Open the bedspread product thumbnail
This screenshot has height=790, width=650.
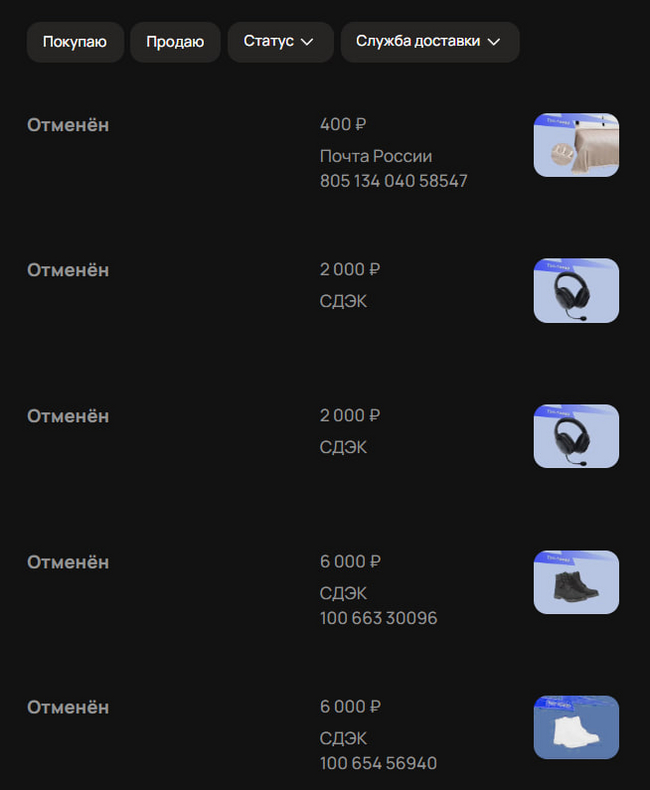tap(576, 145)
